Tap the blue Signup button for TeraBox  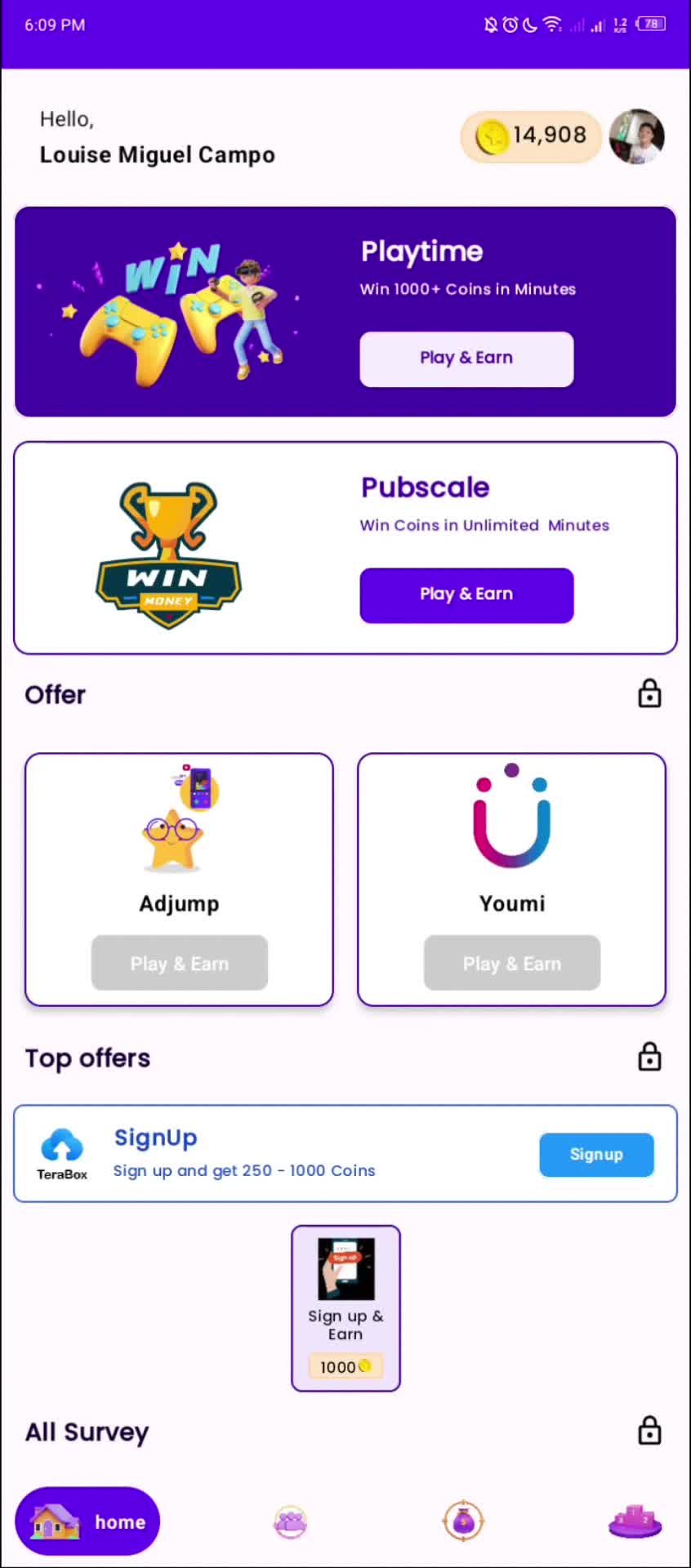[596, 1154]
